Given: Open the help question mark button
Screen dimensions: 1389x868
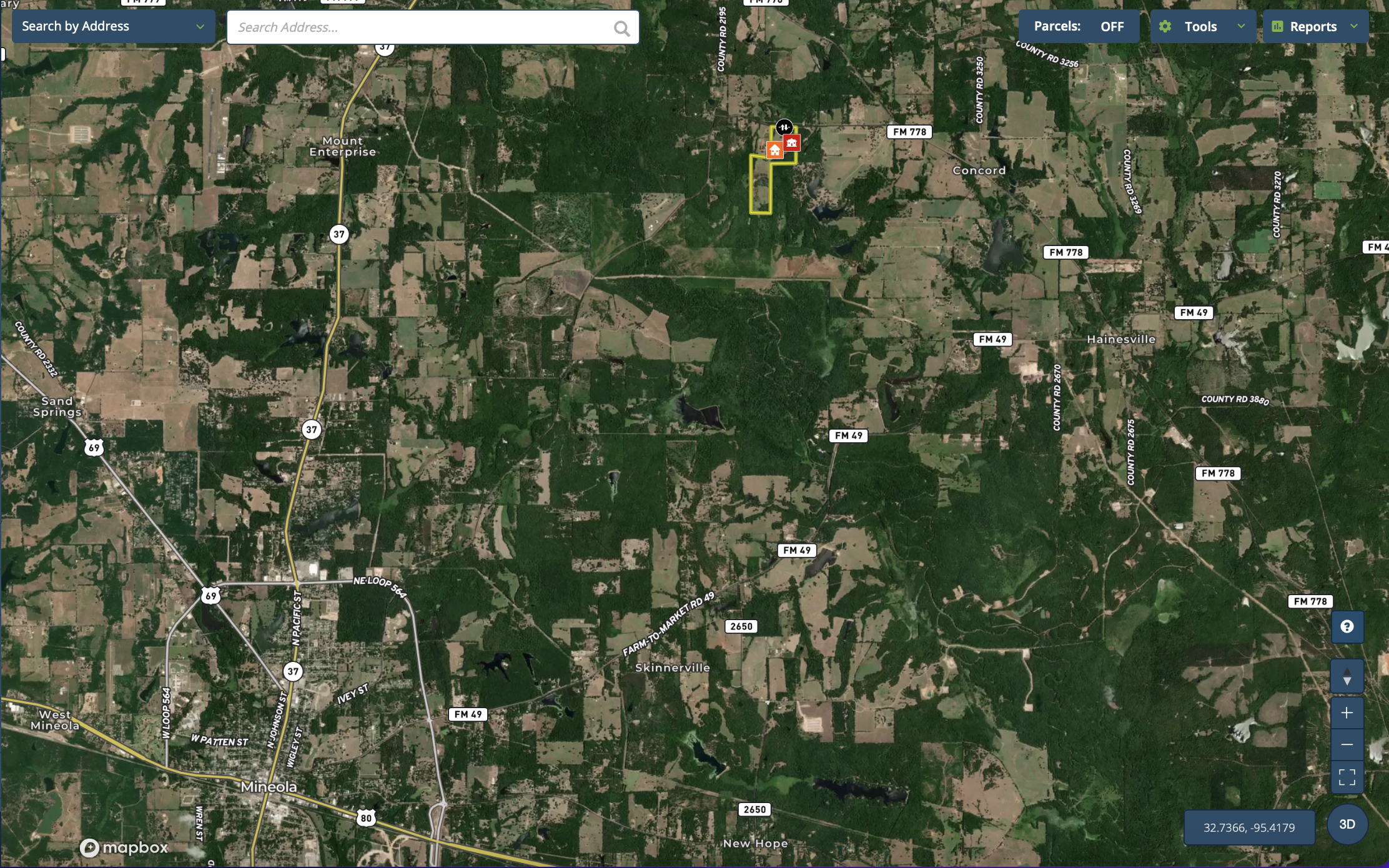Looking at the screenshot, I should click(1347, 627).
